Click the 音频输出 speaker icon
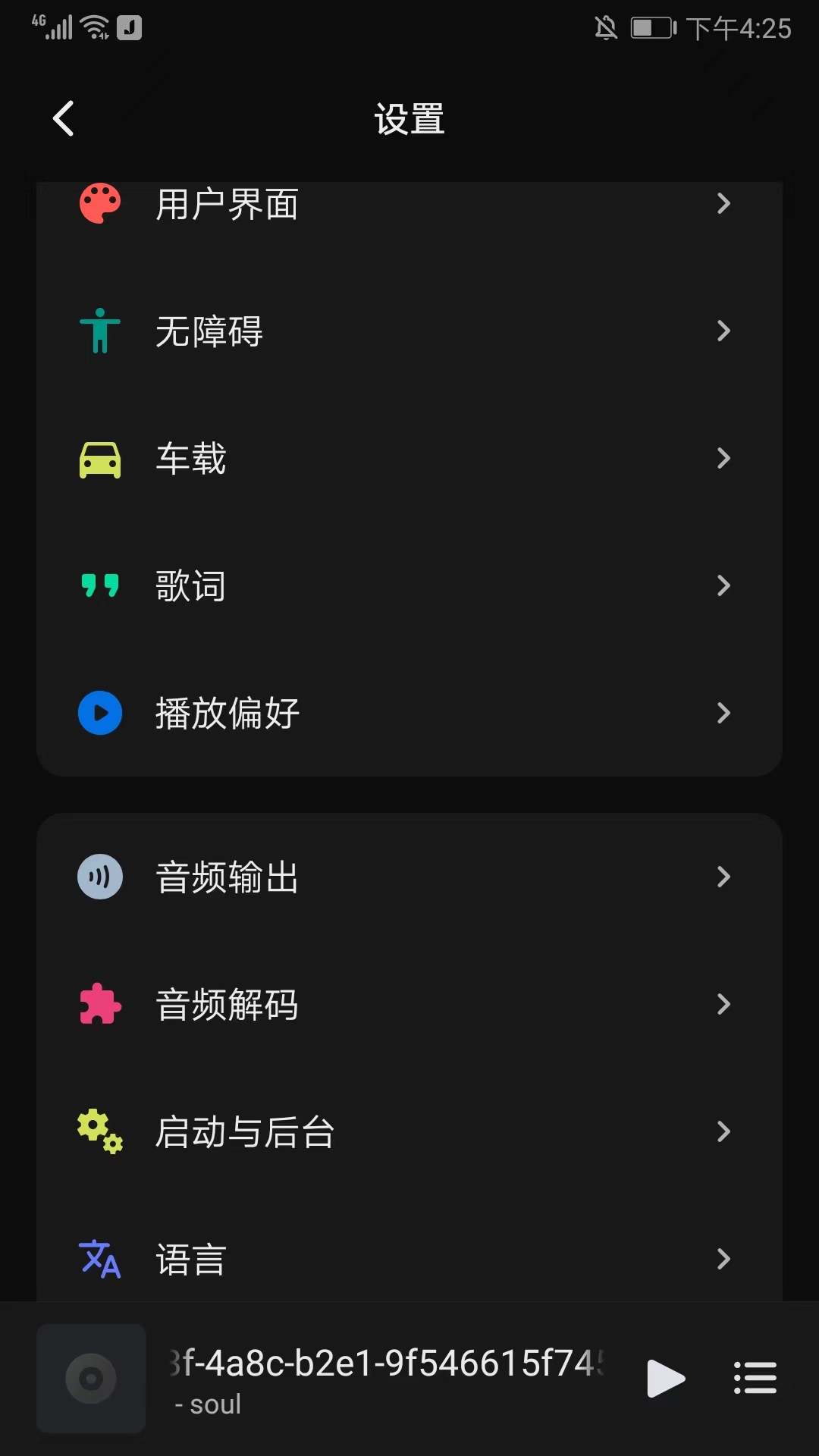This screenshot has height=1456, width=819. (99, 877)
